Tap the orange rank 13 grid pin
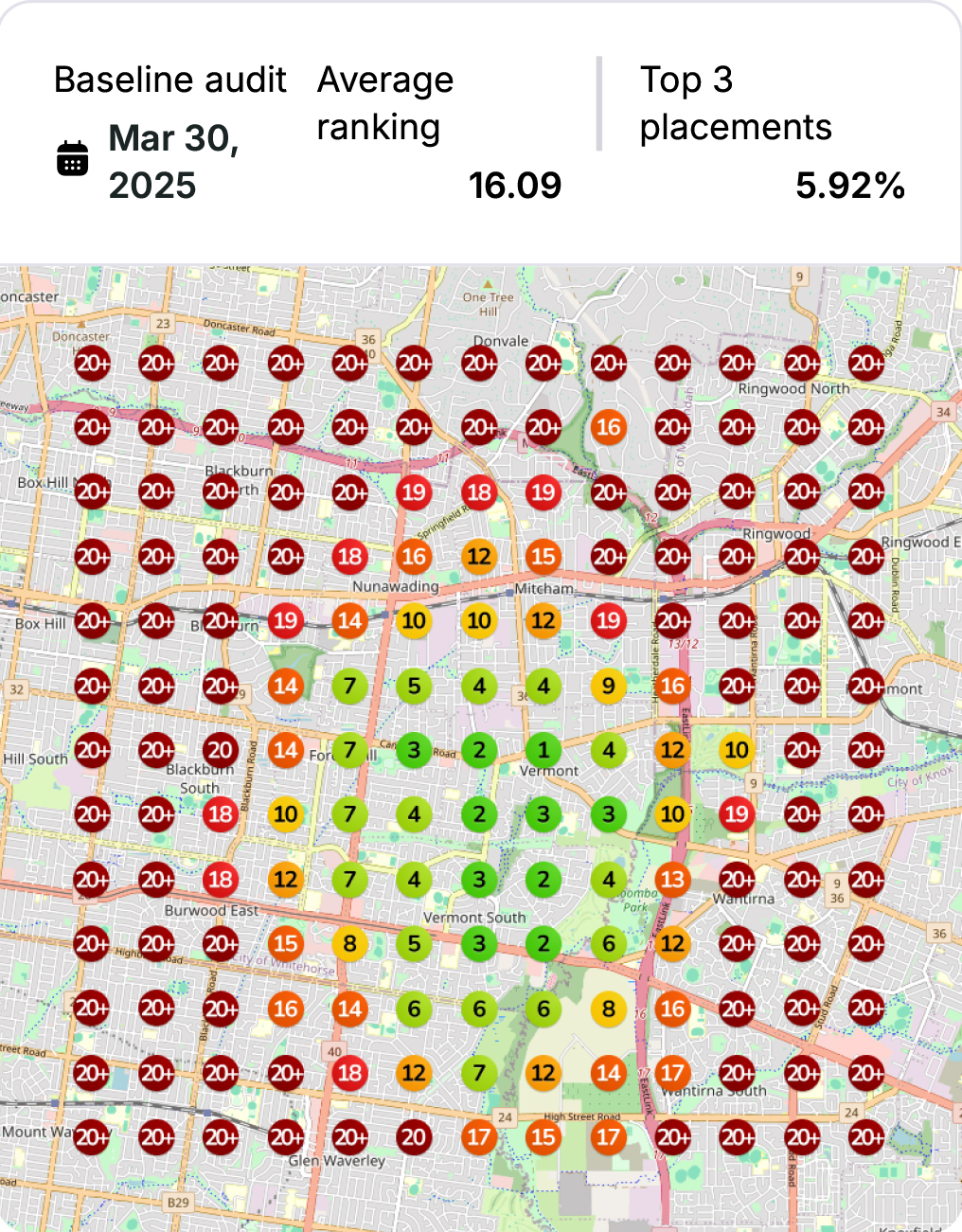 point(672,880)
